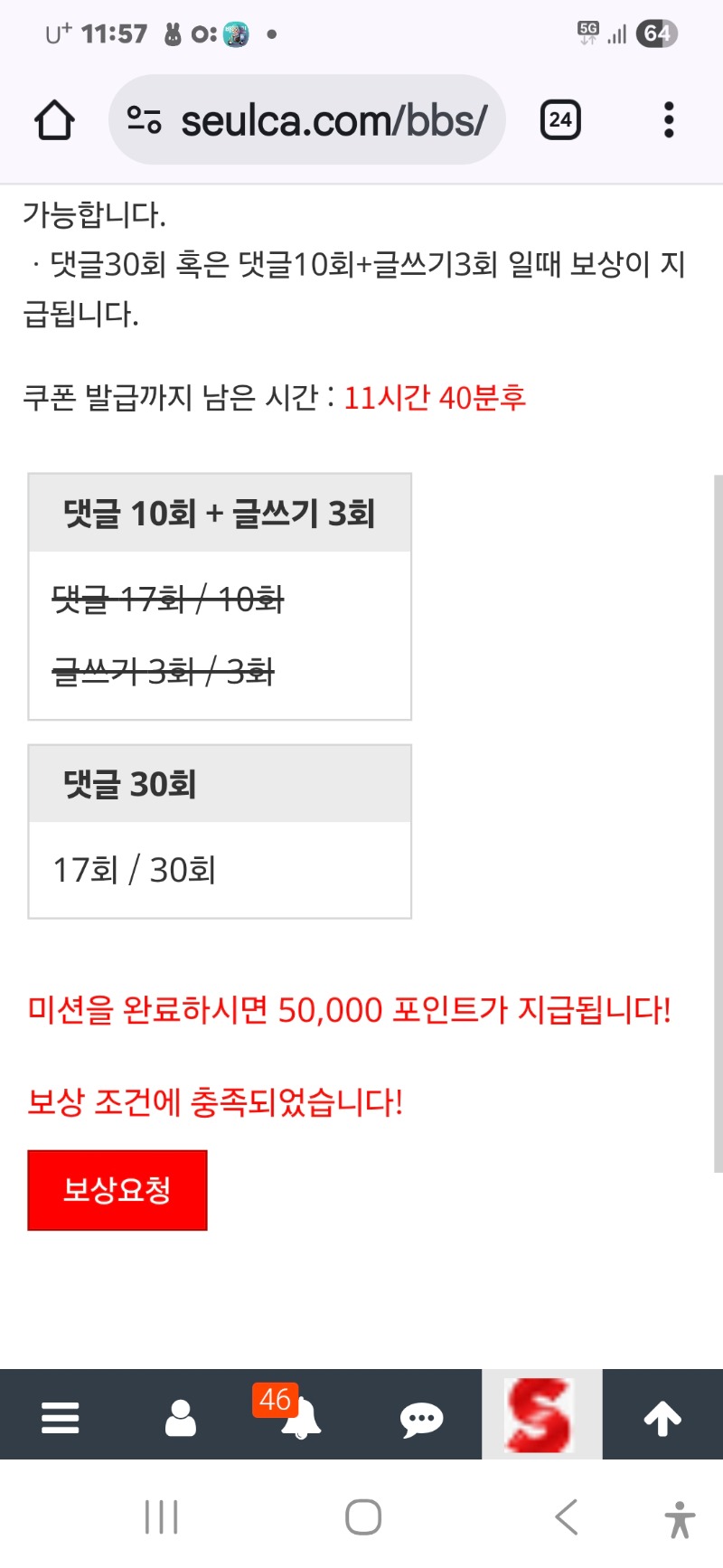Open the tab switcher showing 24 tabs
This screenshot has height=1568, width=723.
(x=560, y=120)
